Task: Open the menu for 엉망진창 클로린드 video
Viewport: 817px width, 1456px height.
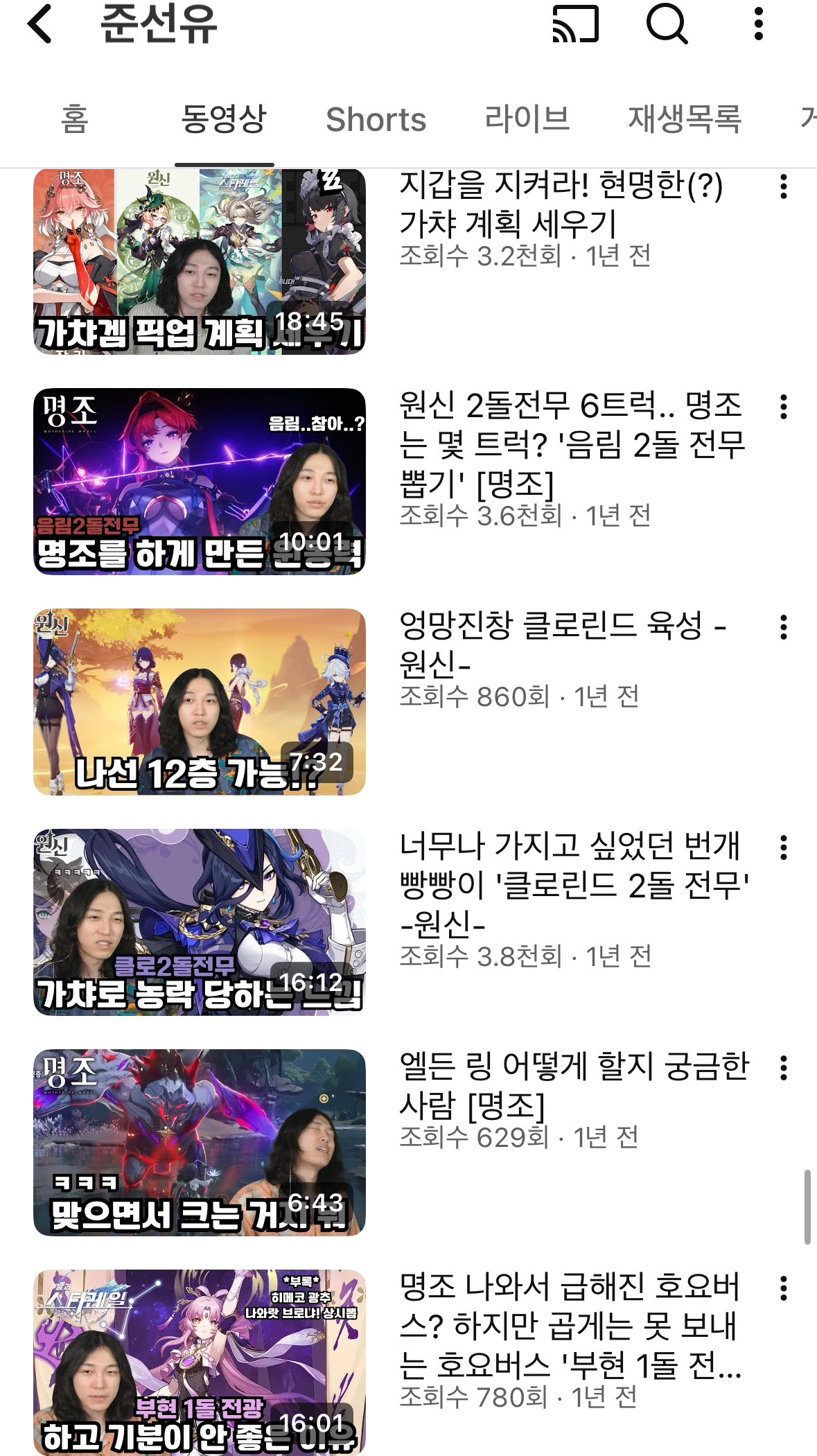Action: point(783,627)
